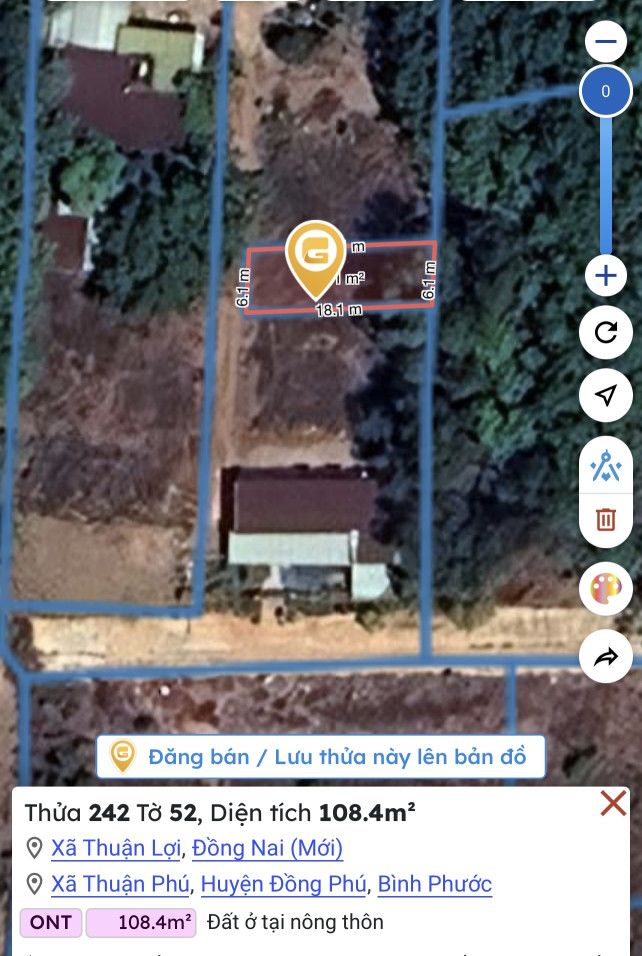Locate my current position
642x956 pixels.
coord(605,395)
